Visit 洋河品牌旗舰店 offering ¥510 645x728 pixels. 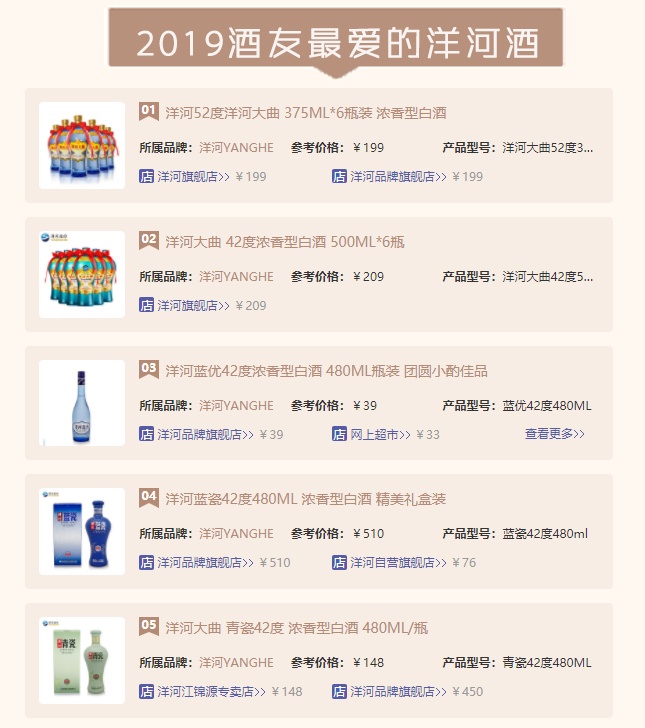point(204,563)
